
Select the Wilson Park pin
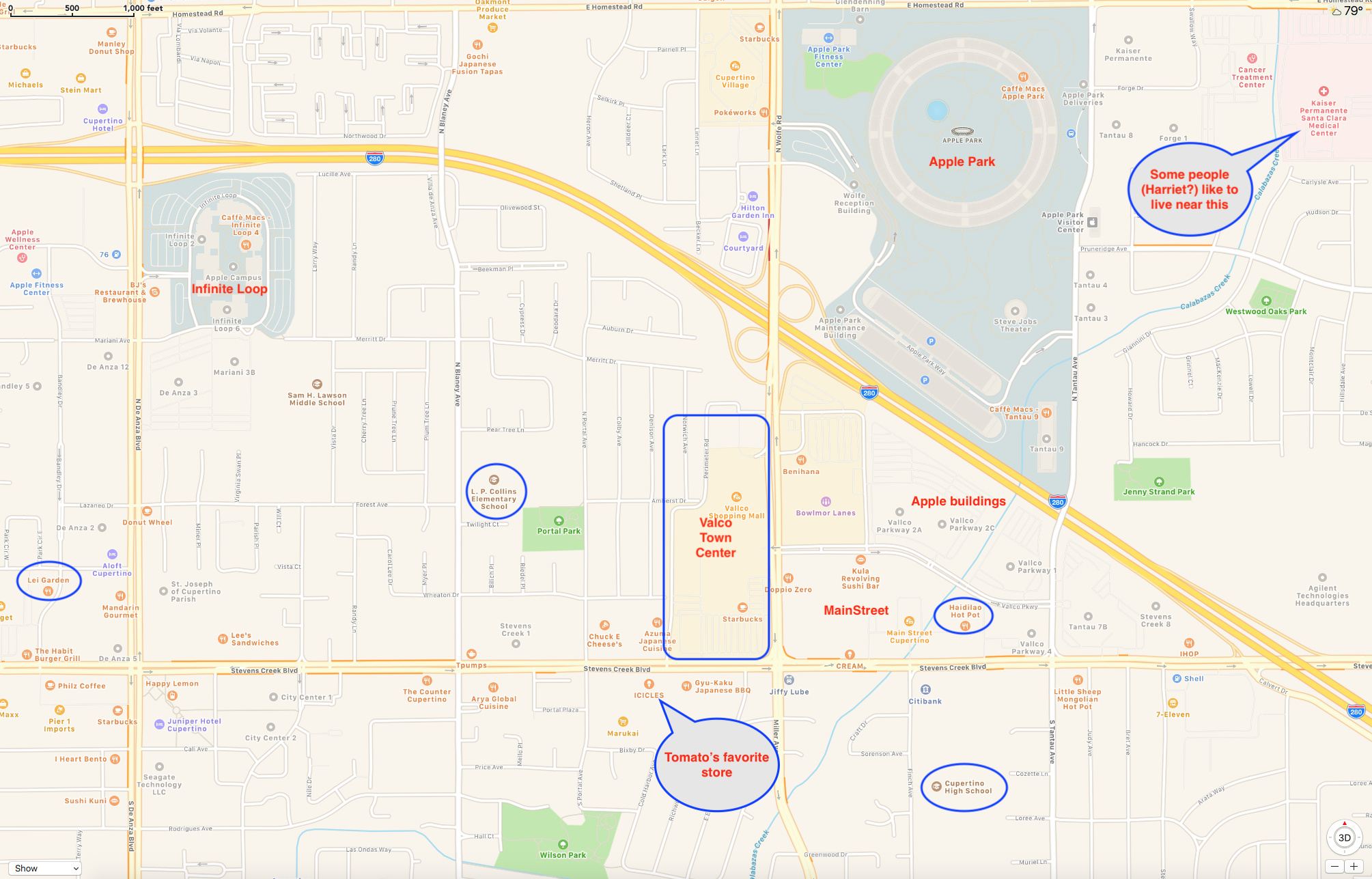(563, 845)
